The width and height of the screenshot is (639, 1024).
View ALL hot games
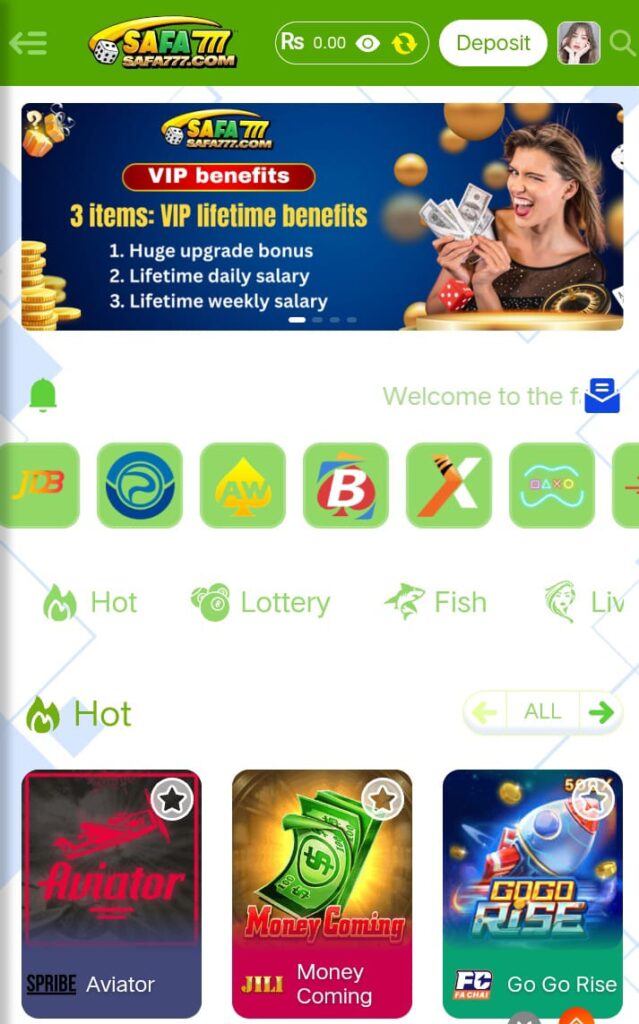(x=542, y=712)
